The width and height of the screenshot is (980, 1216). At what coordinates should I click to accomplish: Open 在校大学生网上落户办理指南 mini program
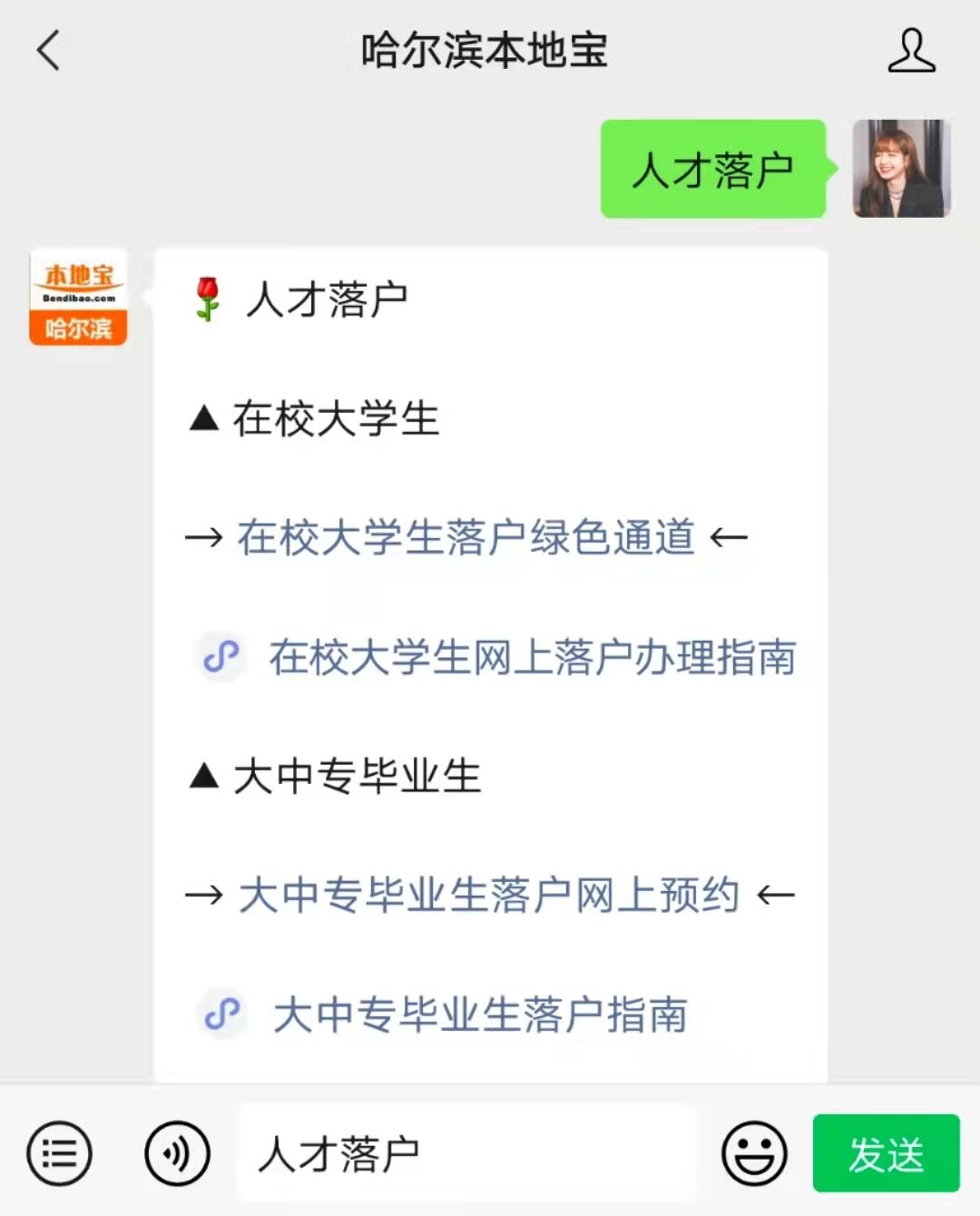tap(532, 657)
